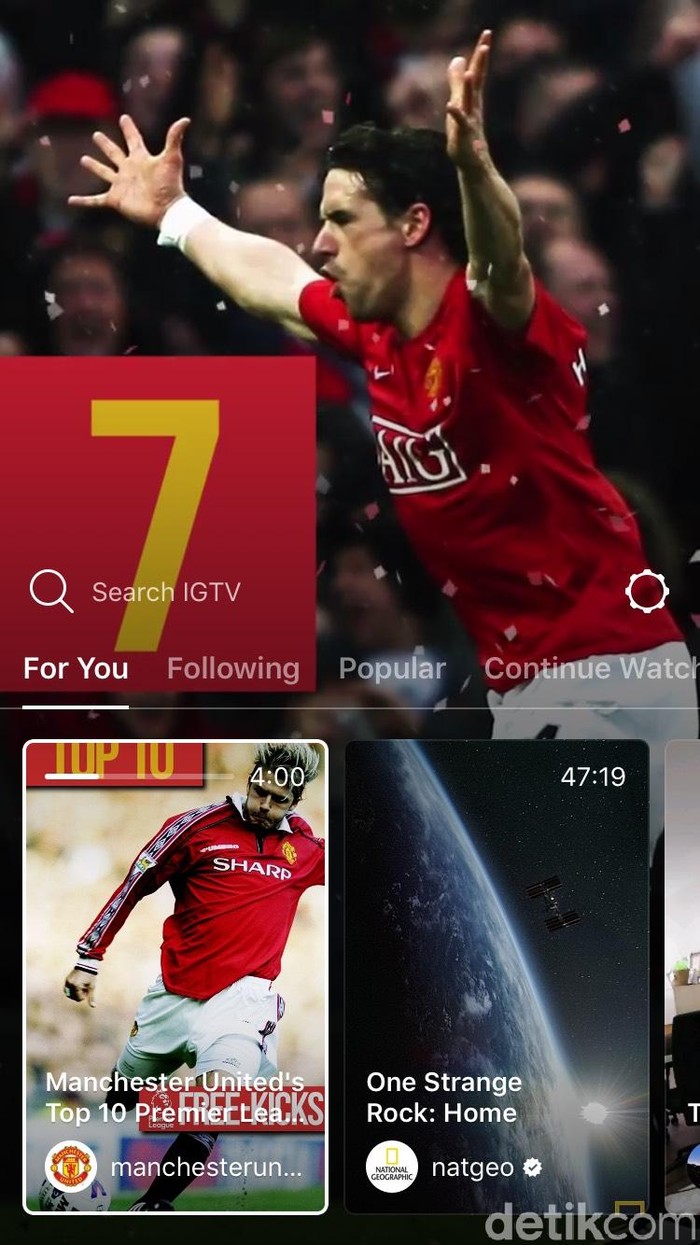
Task: Switch to the Following tab
Action: pos(233,669)
